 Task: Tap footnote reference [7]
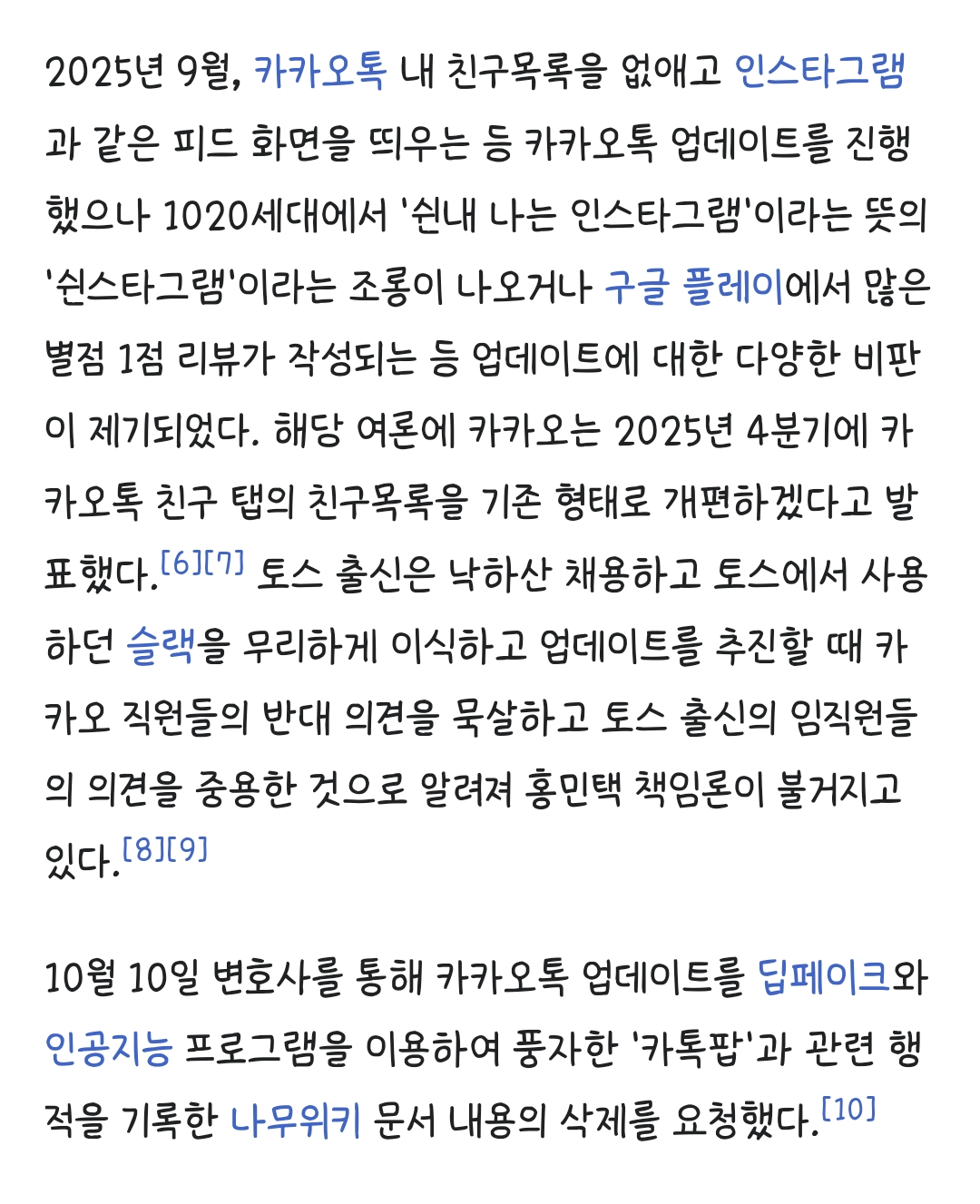pos(224,563)
